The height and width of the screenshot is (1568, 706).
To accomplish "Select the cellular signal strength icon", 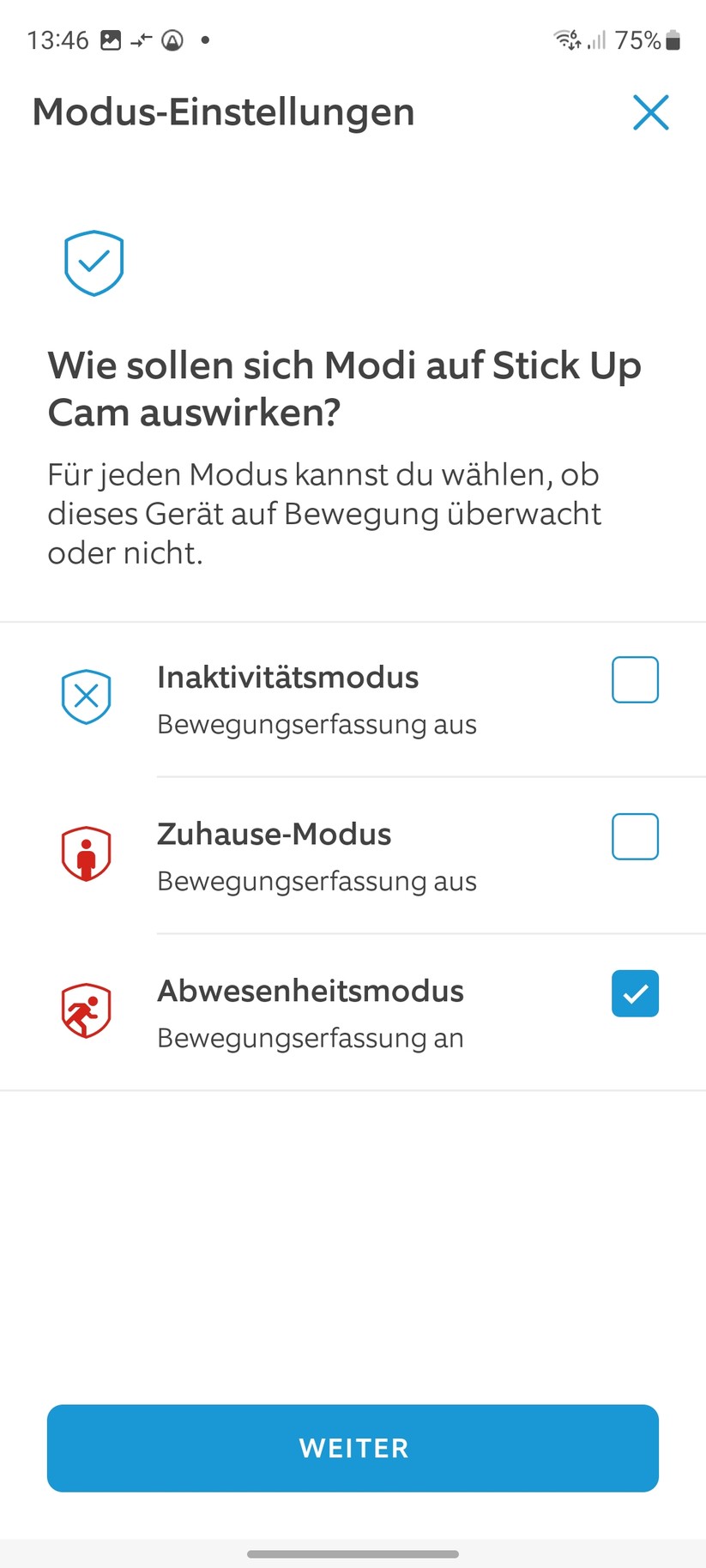I will pyautogui.click(x=597, y=40).
